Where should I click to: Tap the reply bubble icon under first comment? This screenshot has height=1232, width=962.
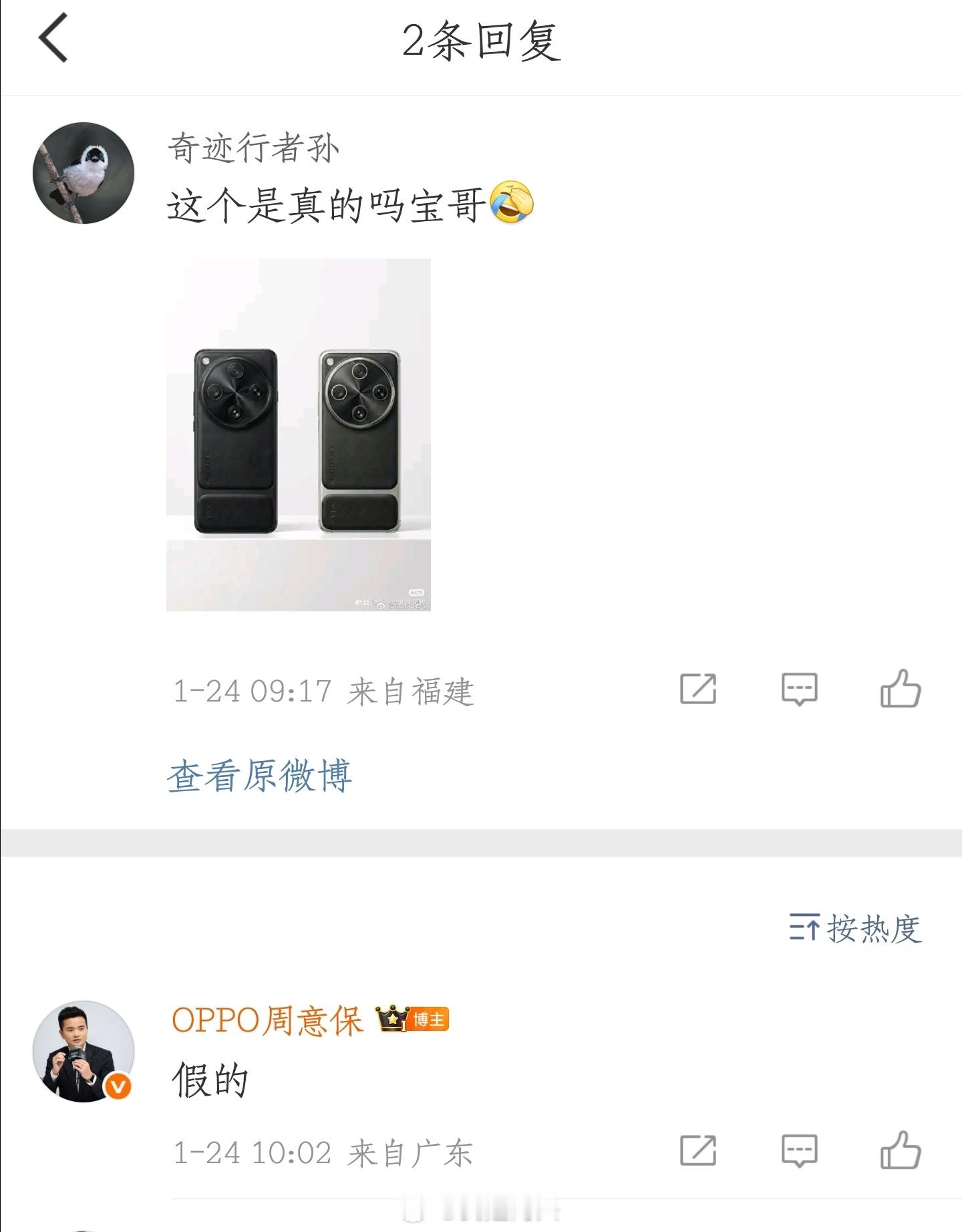799,690
